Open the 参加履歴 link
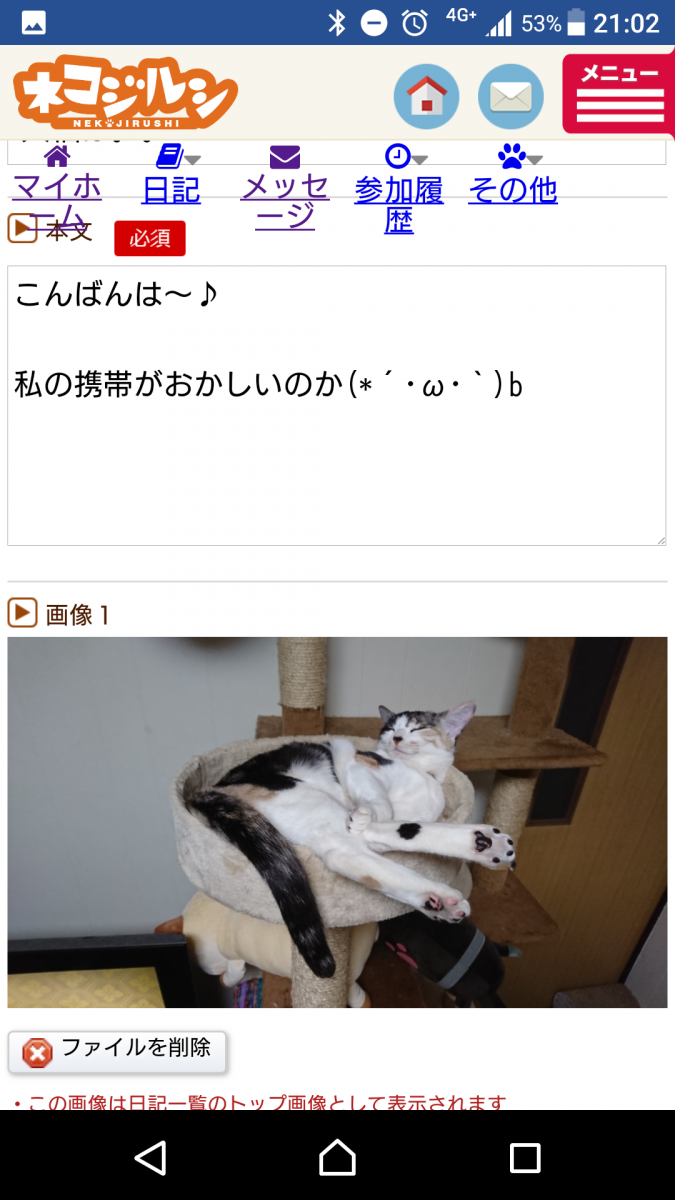The height and width of the screenshot is (1200, 675). (399, 203)
